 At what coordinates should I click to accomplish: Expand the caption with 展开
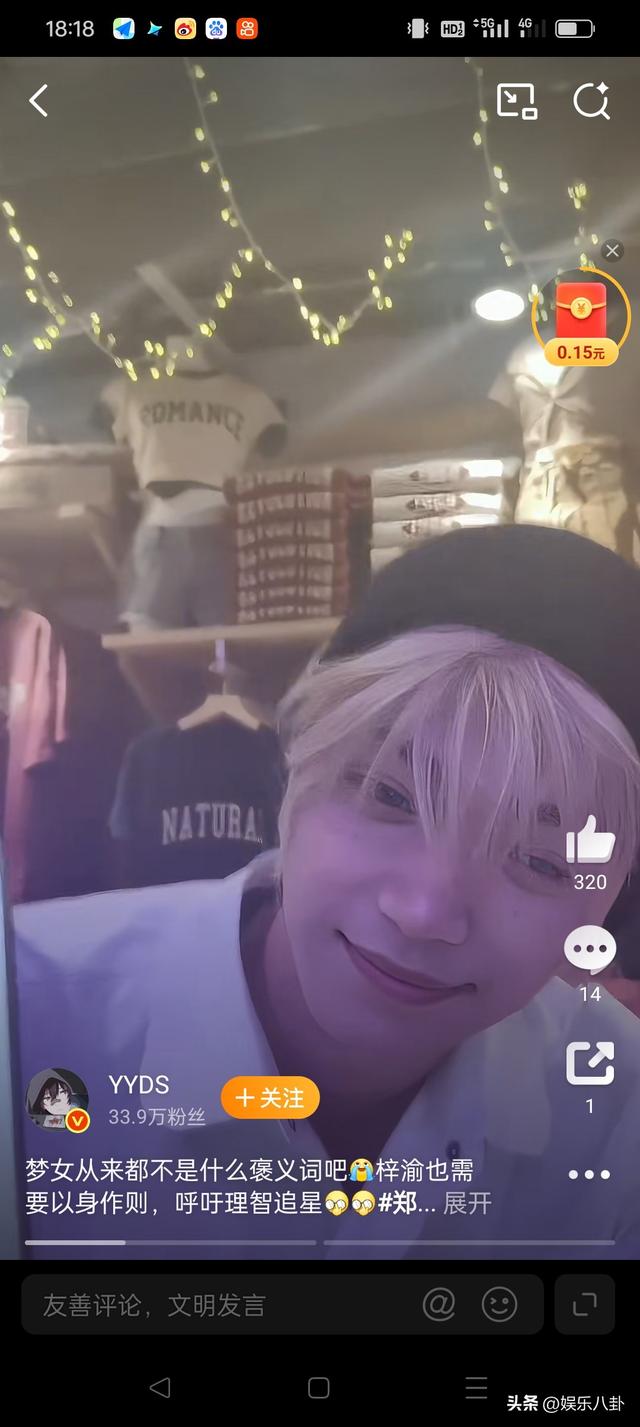(468, 1203)
